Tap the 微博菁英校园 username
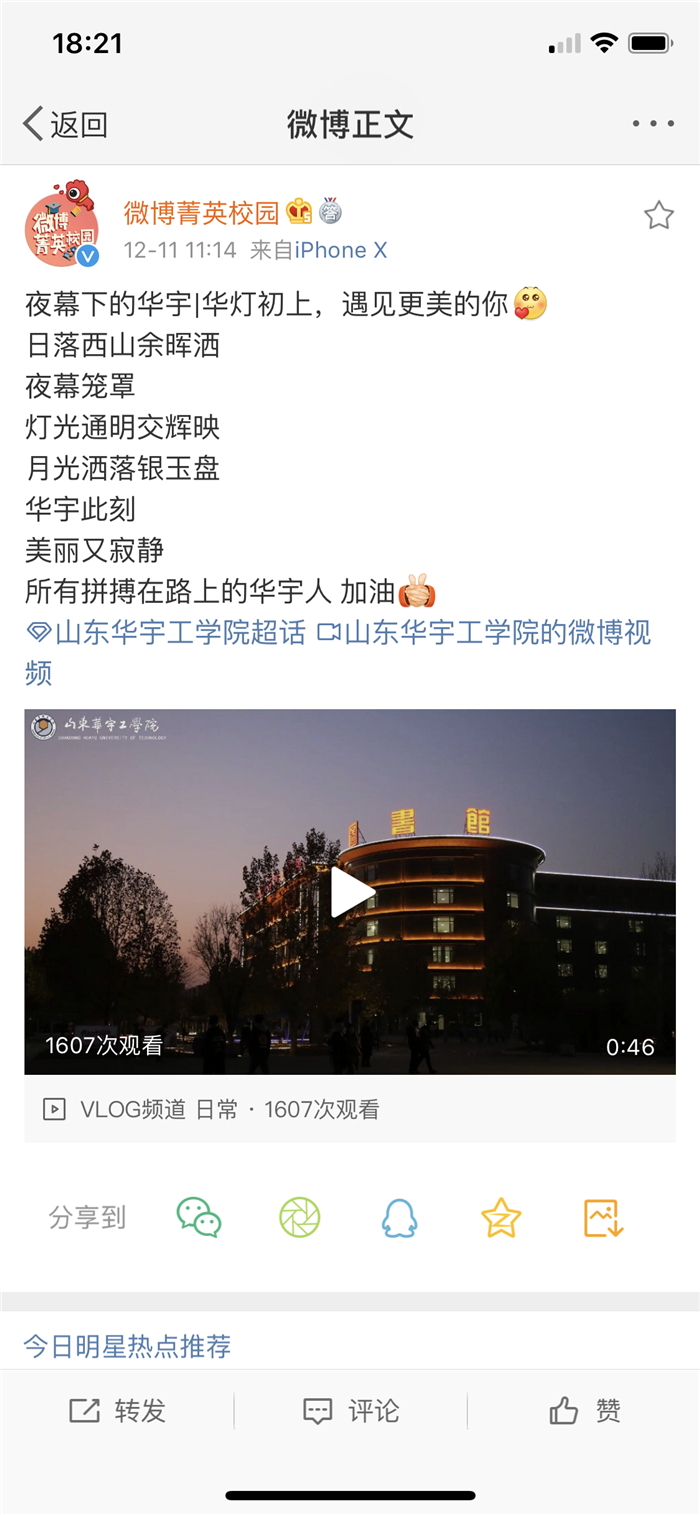This screenshot has height=1515, width=700. (201, 213)
